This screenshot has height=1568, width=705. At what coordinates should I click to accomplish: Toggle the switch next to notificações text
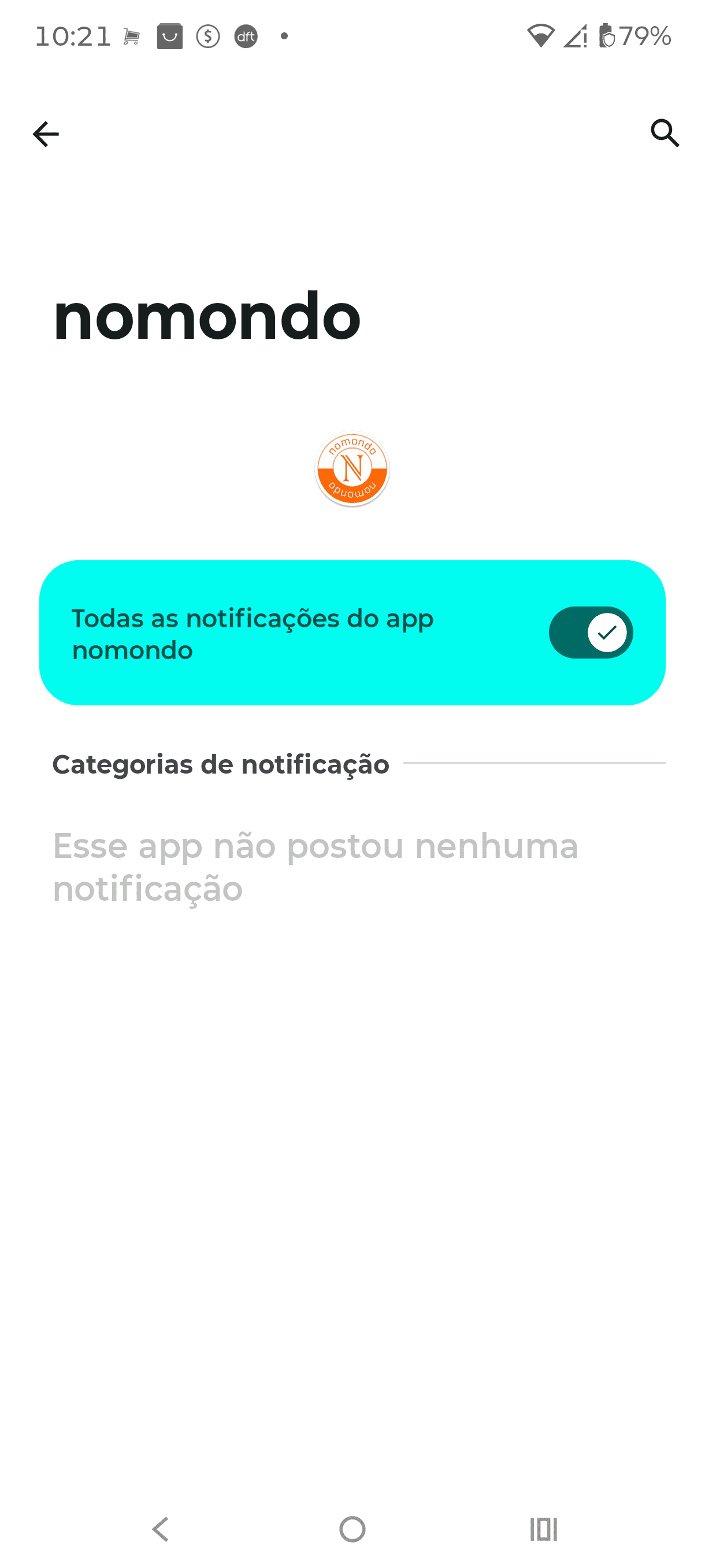(x=591, y=633)
